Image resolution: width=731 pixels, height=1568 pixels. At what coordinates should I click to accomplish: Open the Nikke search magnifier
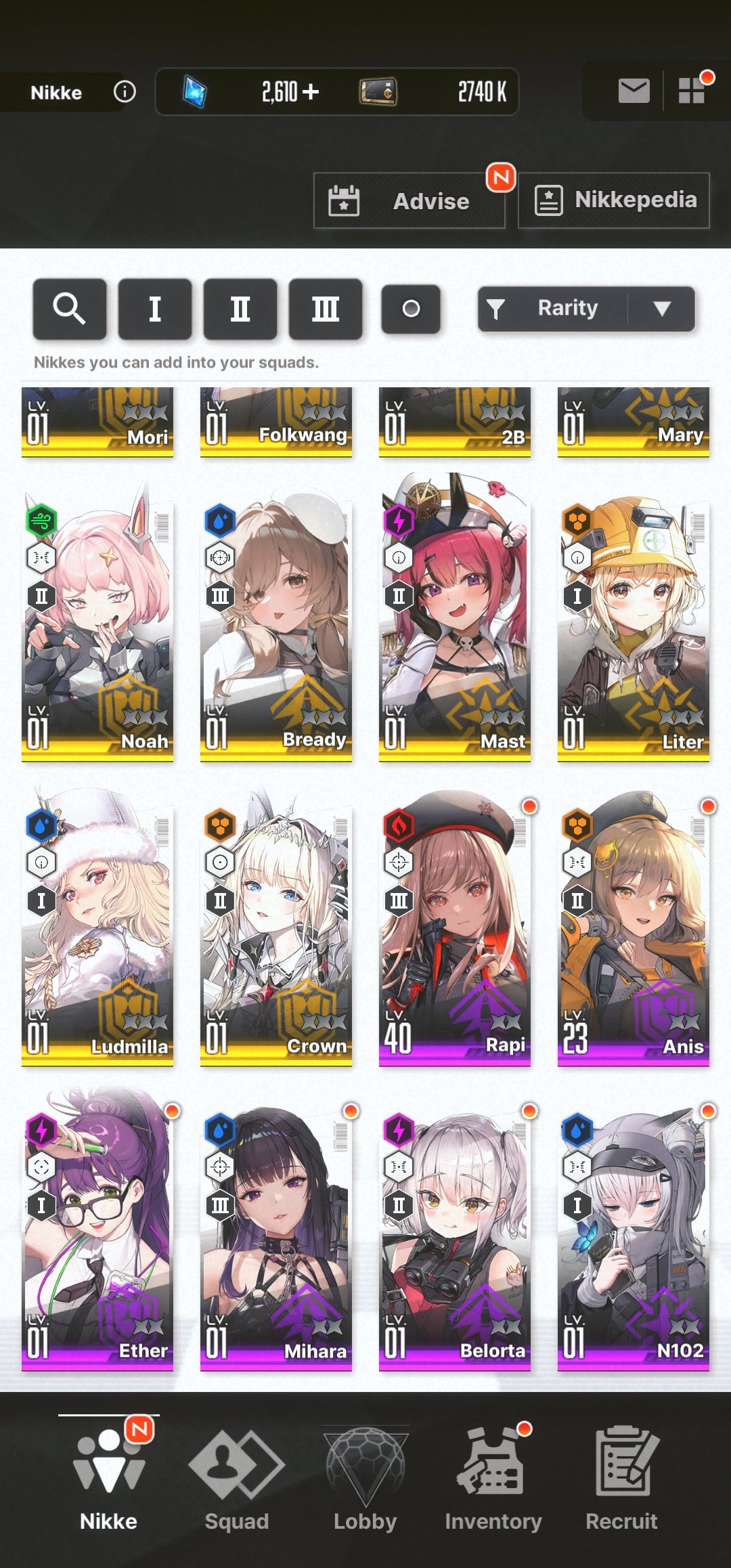click(x=69, y=309)
